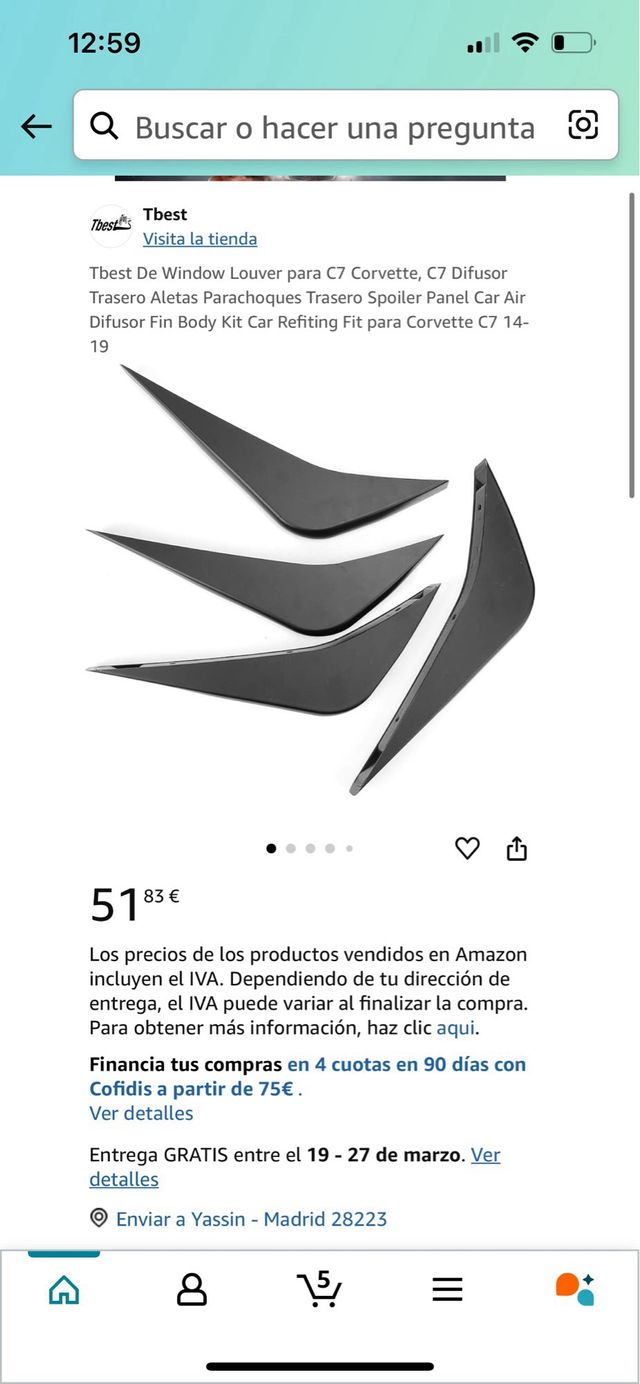Screen dimensions: 640x1384
Task: Open the shopping cart with 5 items
Action: pos(319,1289)
